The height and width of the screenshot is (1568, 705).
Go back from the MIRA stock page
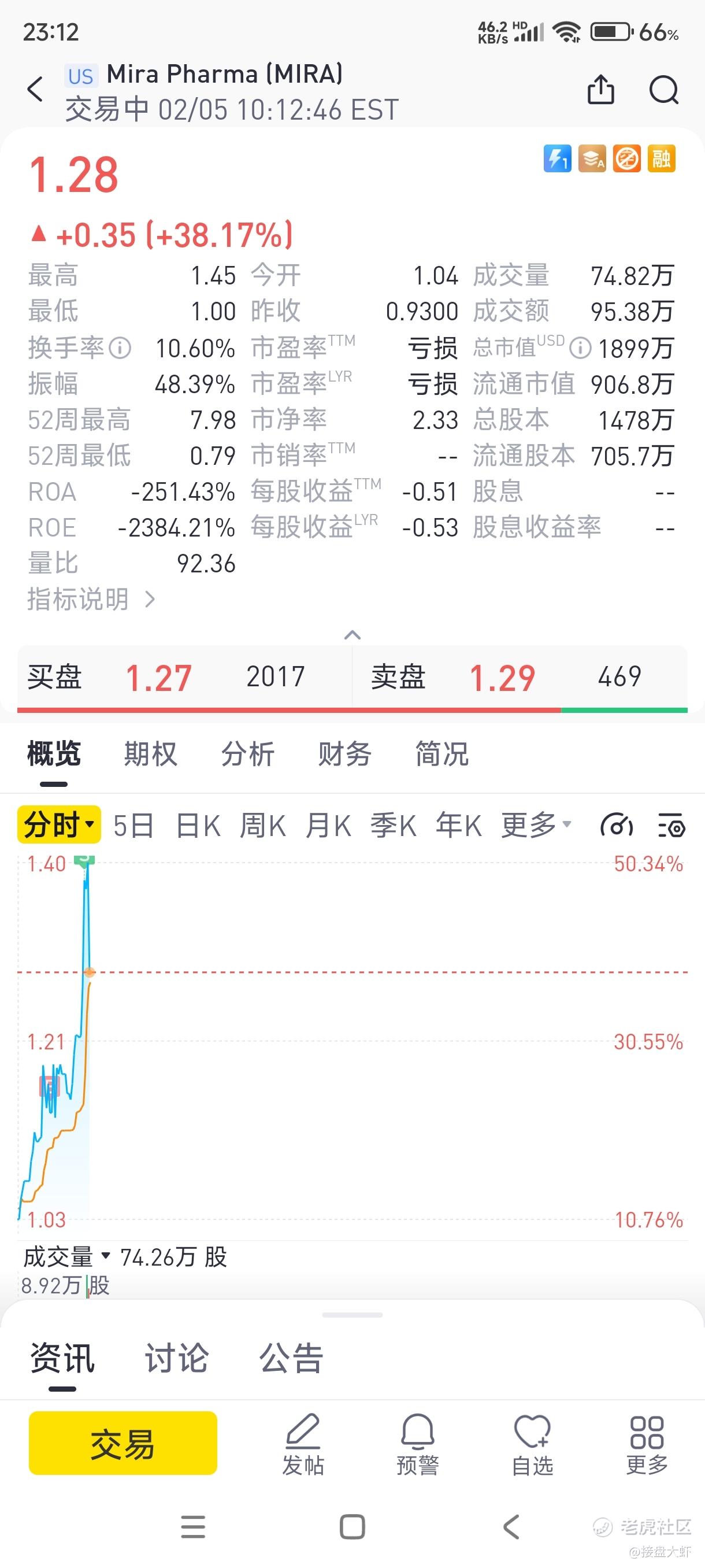[x=35, y=90]
